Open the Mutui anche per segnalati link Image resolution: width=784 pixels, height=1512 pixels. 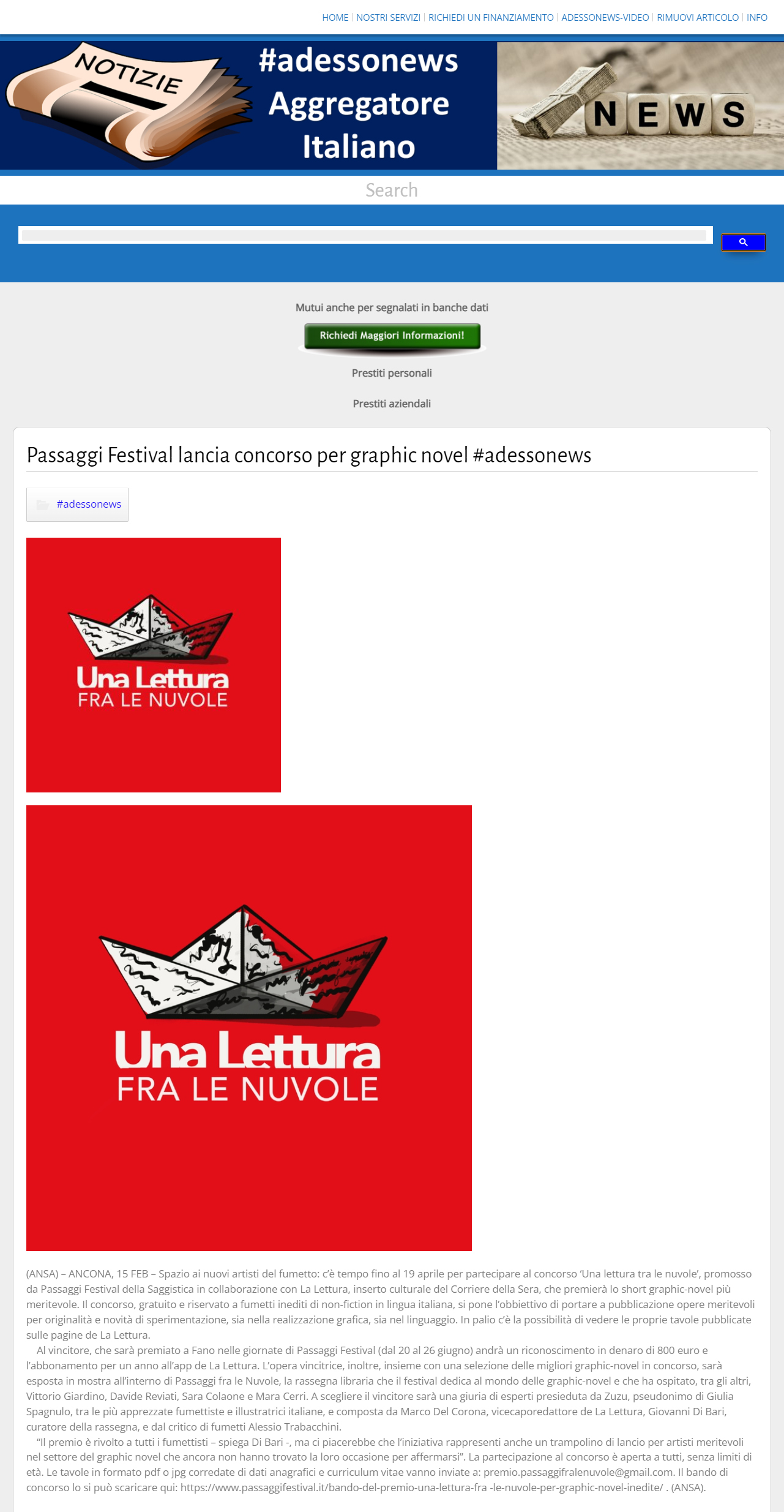point(392,307)
